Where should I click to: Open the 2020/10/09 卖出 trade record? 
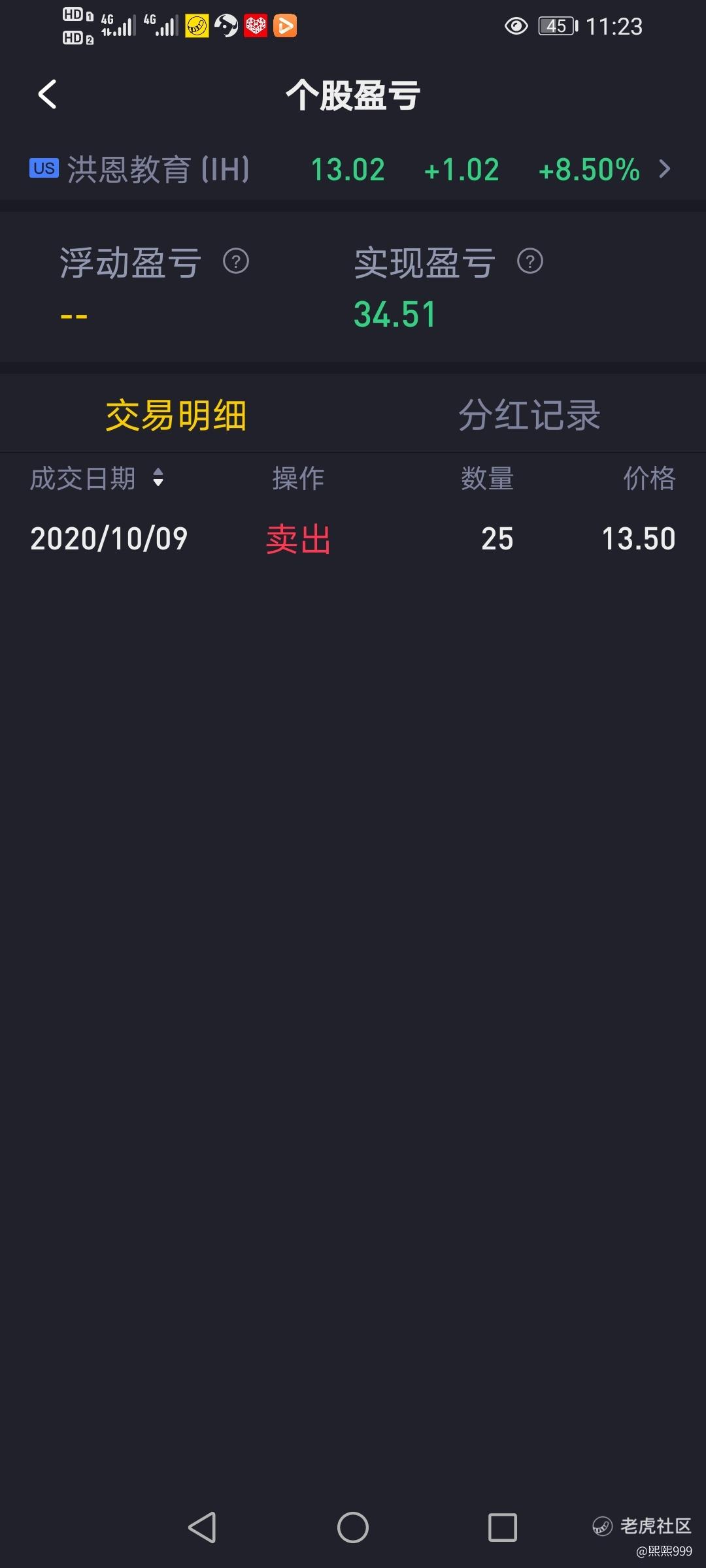point(353,539)
